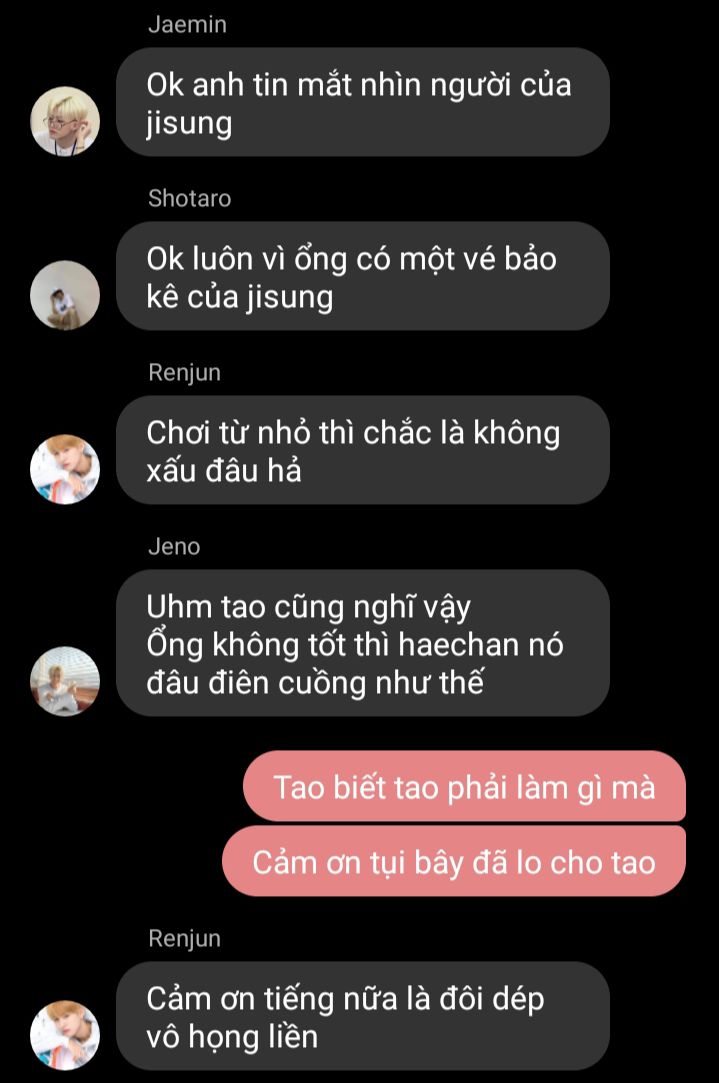
Task: View Jeno's profile from his avatar
Action: 65,681
